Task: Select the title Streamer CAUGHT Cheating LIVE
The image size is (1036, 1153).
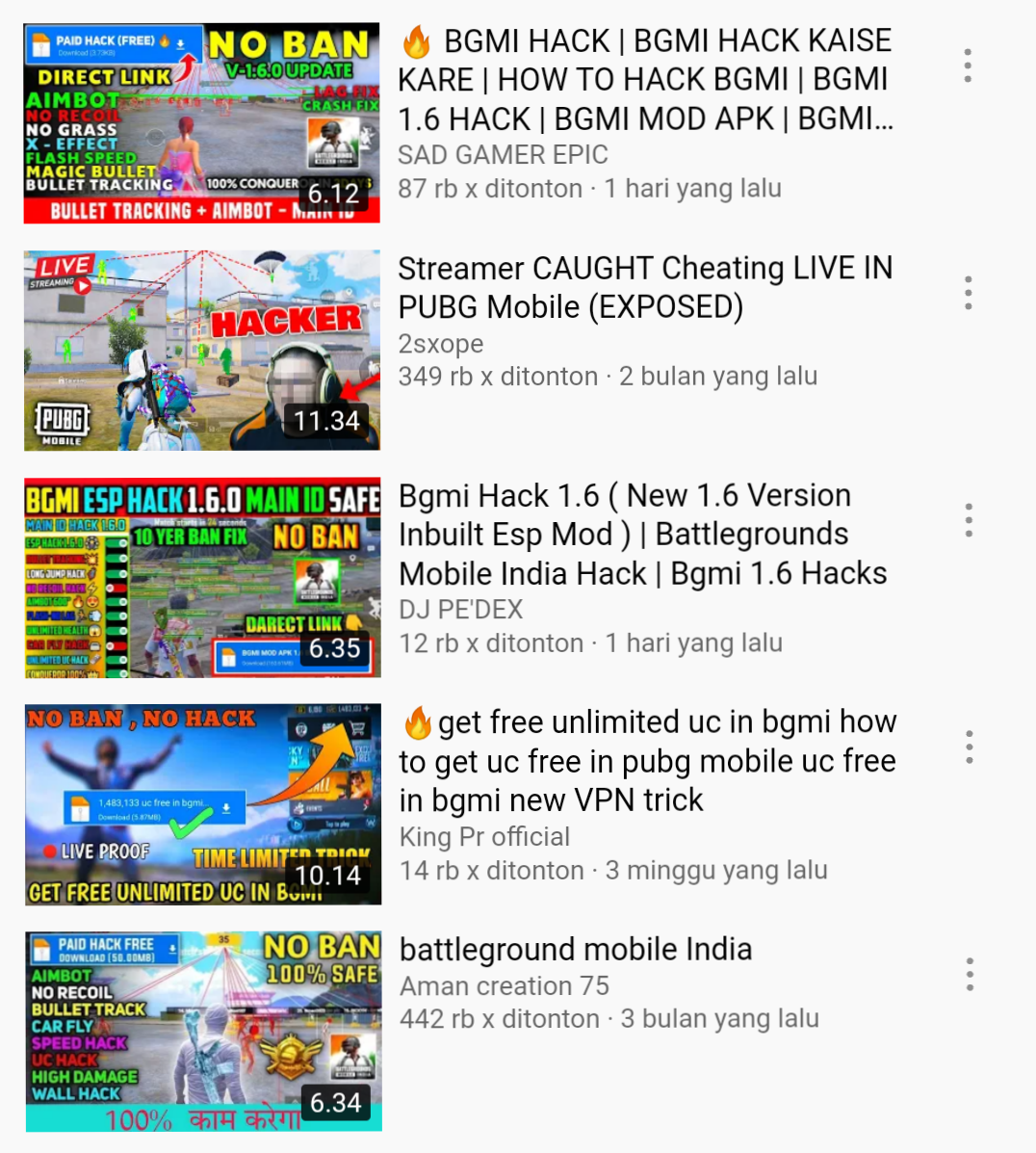Action: pos(645,287)
